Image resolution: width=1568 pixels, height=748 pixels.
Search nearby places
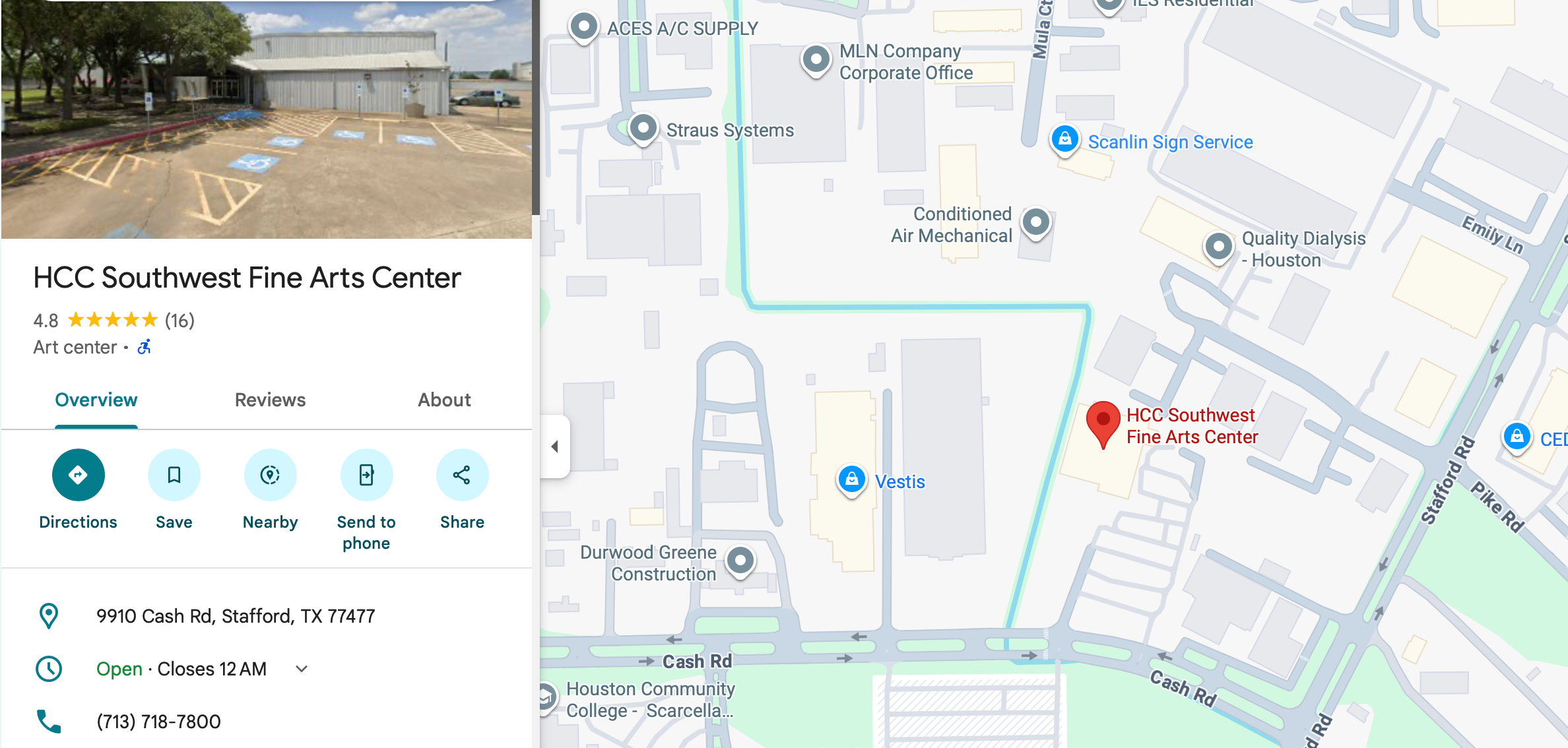click(270, 475)
